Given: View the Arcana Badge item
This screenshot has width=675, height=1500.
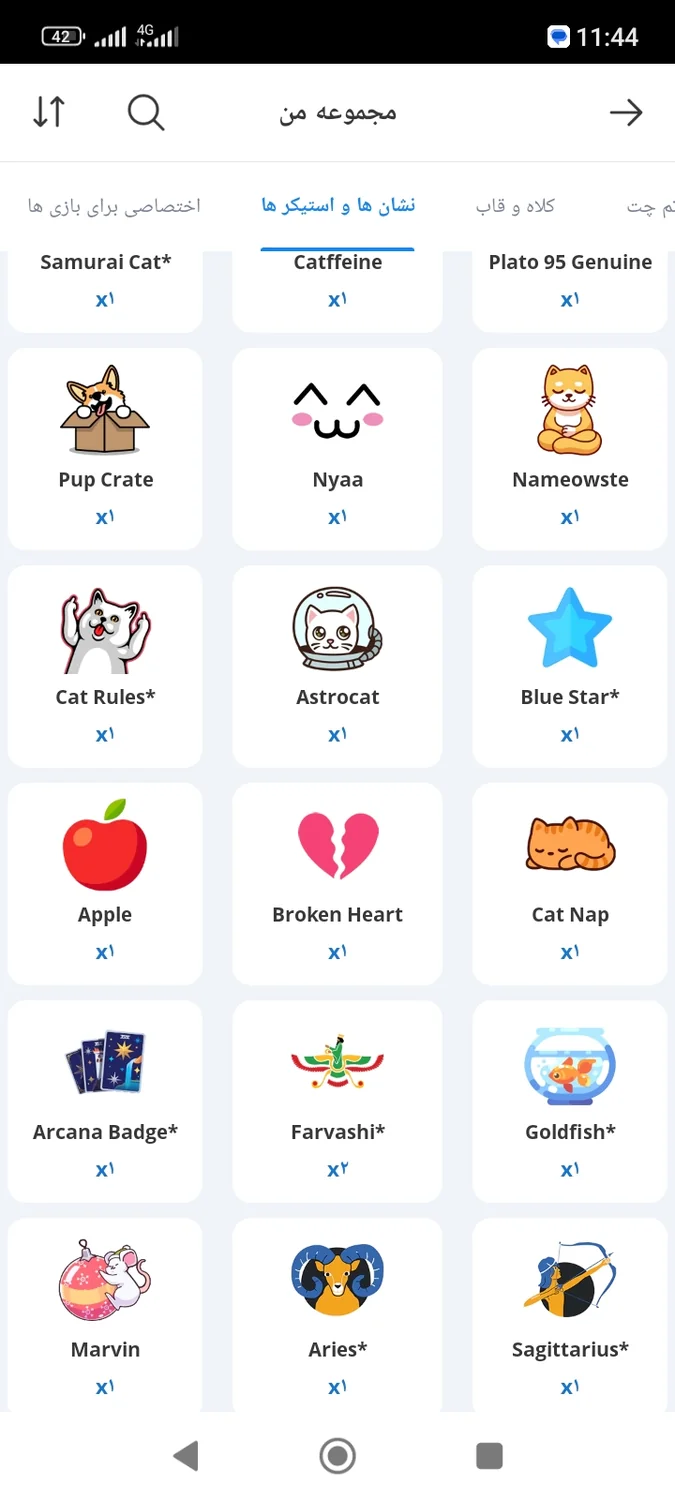Looking at the screenshot, I should tap(105, 1099).
